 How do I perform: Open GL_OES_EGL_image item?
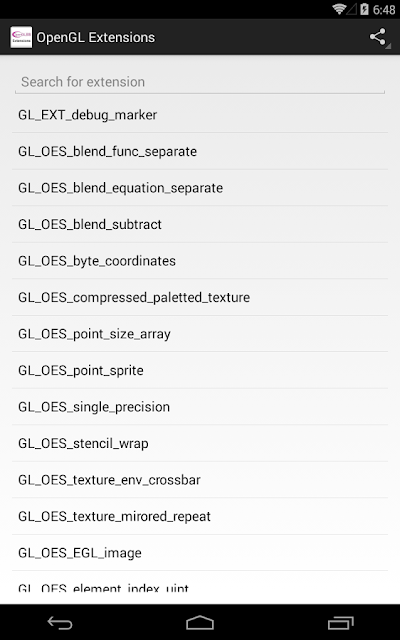pos(200,553)
